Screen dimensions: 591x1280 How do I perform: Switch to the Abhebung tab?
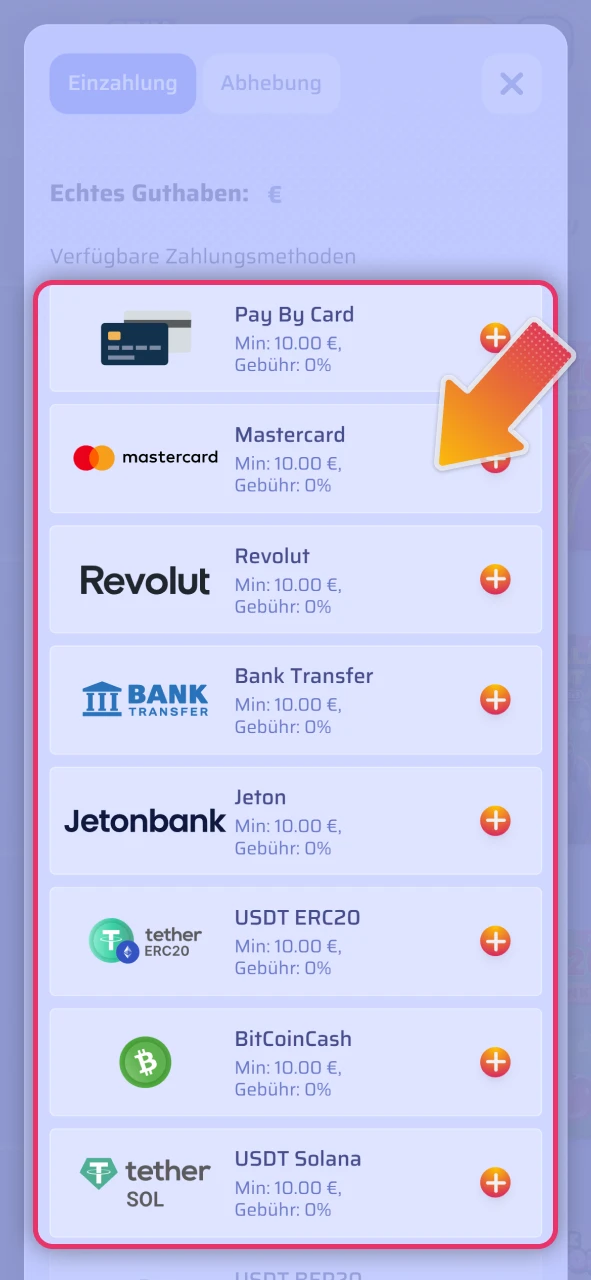[x=271, y=83]
